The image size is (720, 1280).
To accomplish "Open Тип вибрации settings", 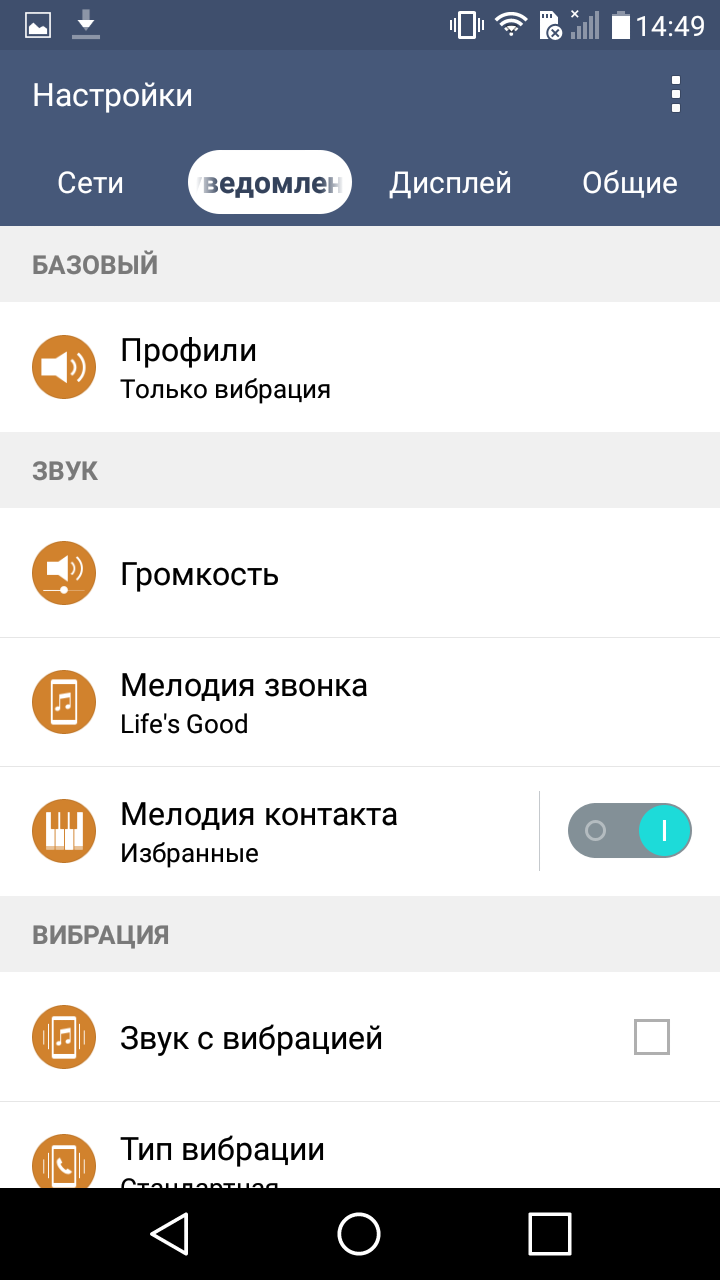I will coord(360,1146).
